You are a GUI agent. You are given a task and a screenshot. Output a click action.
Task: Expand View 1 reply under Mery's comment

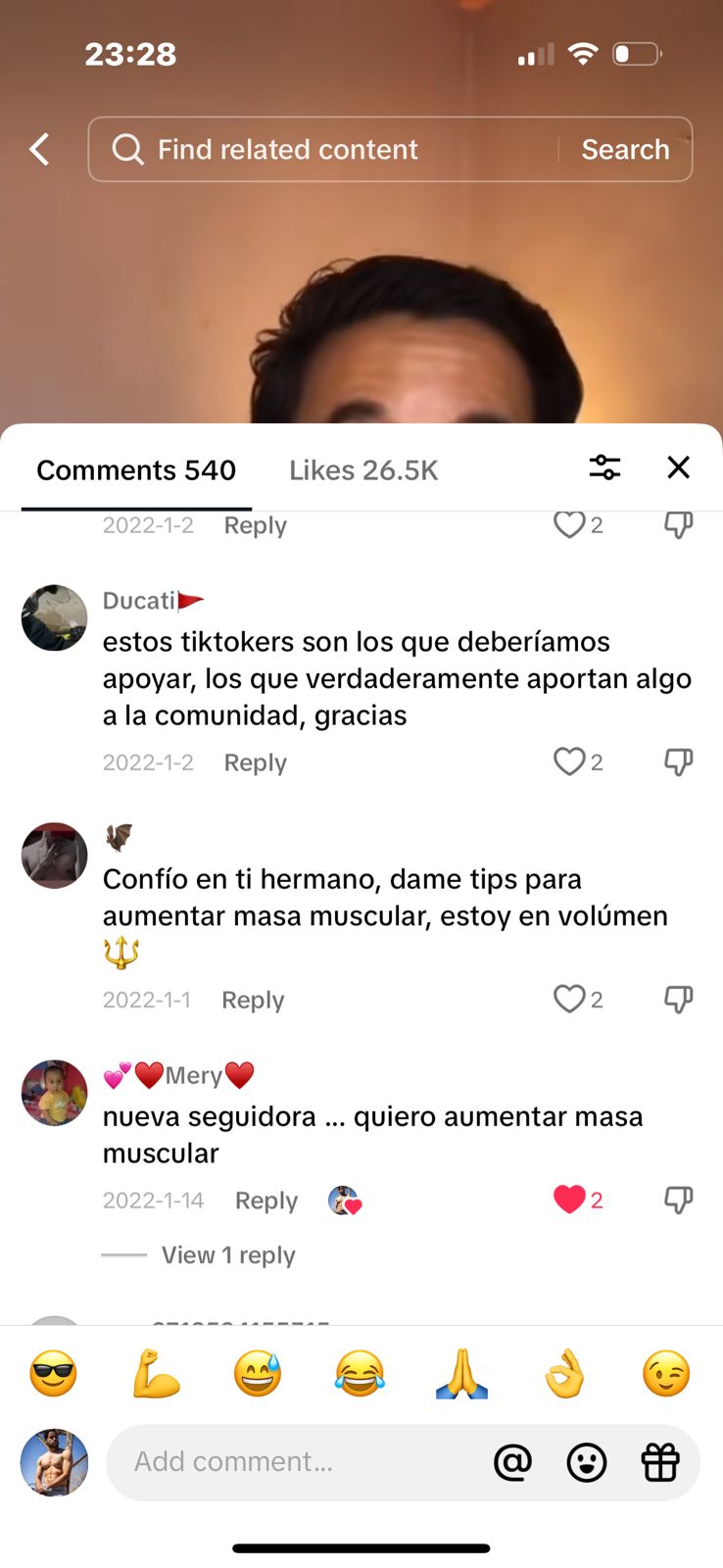(x=227, y=1255)
